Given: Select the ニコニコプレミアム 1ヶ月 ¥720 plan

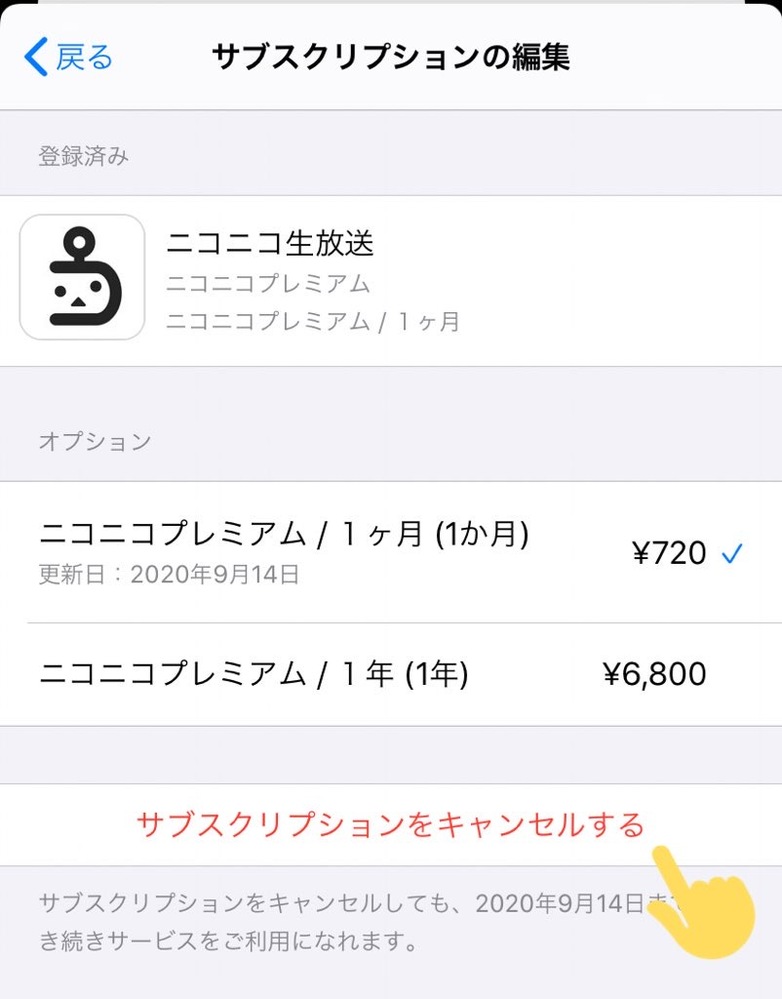Looking at the screenshot, I should coord(390,552).
